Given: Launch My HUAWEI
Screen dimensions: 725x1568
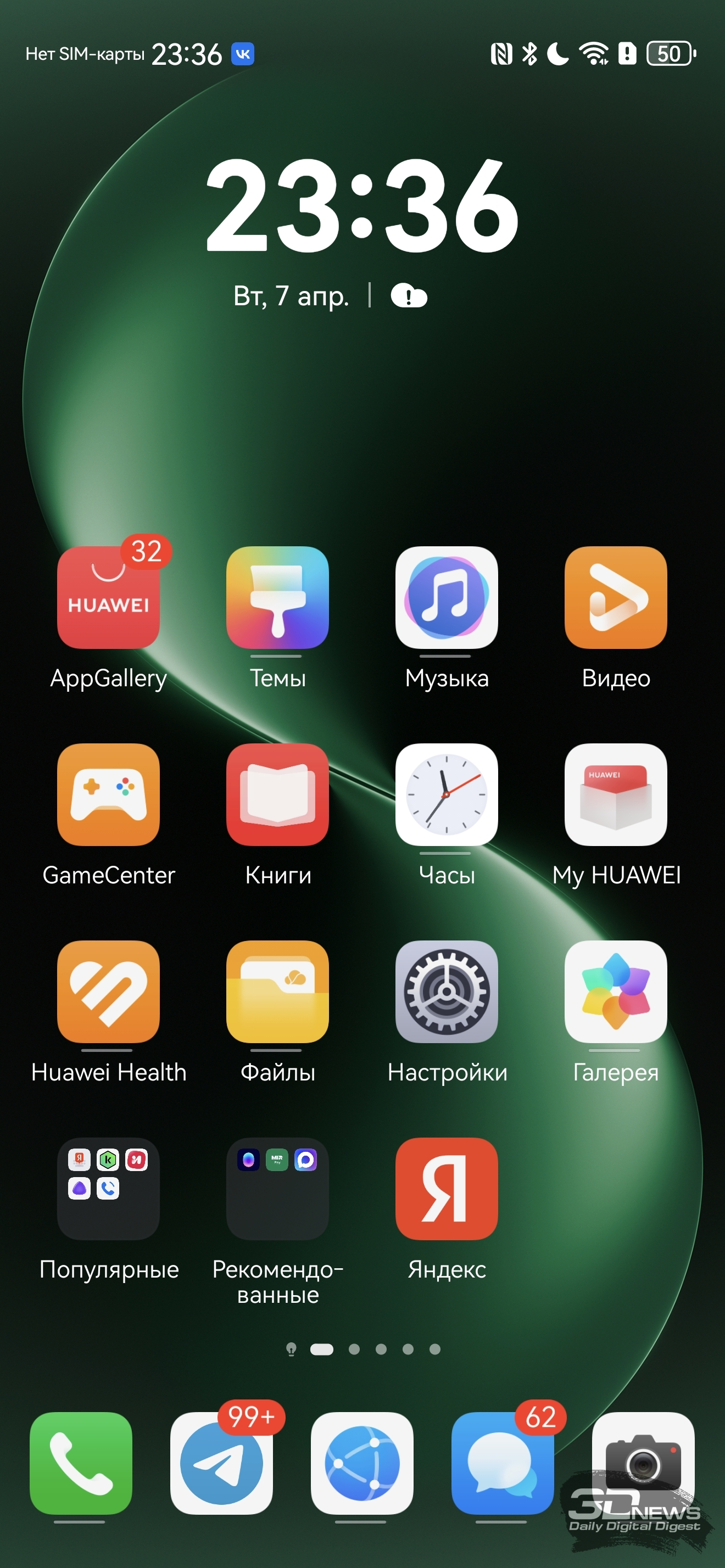Looking at the screenshot, I should pos(616,794).
